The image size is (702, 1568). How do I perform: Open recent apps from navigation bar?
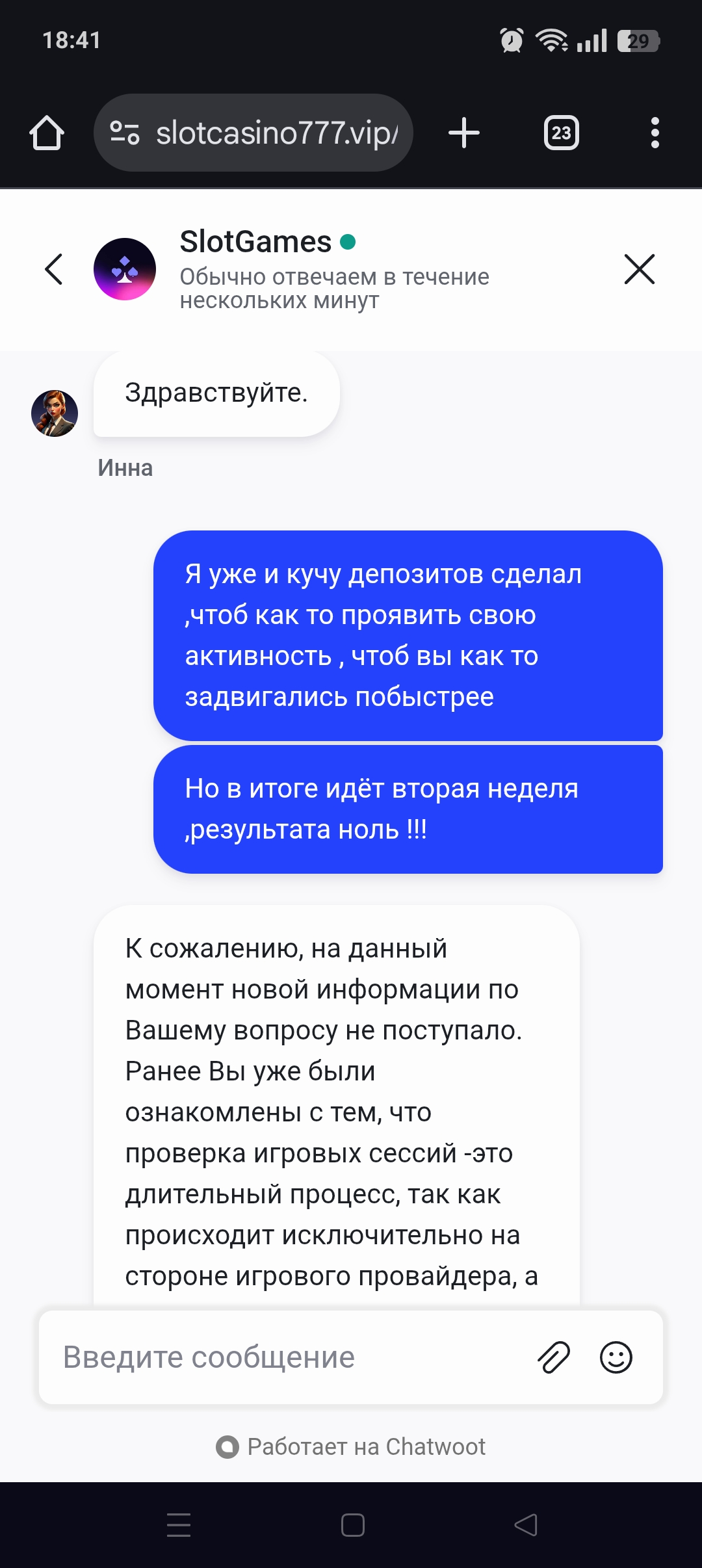pyautogui.click(x=179, y=1524)
